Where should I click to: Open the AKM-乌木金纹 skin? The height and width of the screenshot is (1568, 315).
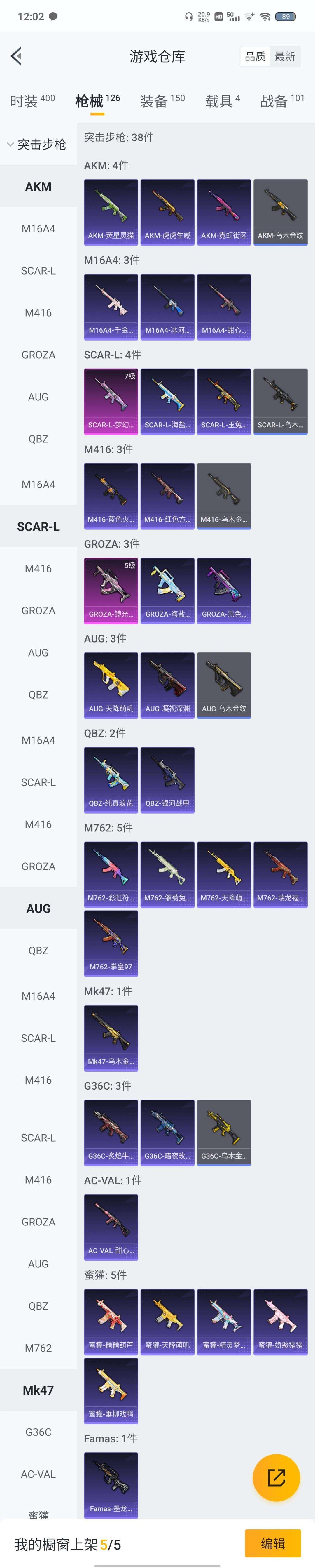coord(280,212)
